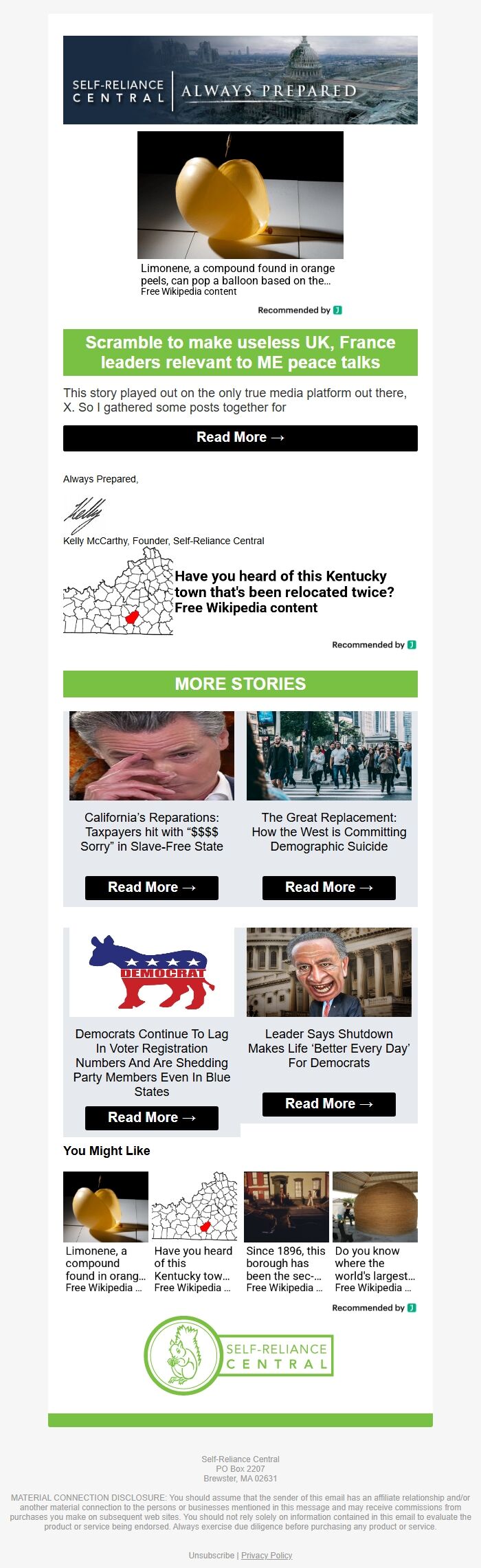Tap the Unsubscribe link

click(211, 1555)
